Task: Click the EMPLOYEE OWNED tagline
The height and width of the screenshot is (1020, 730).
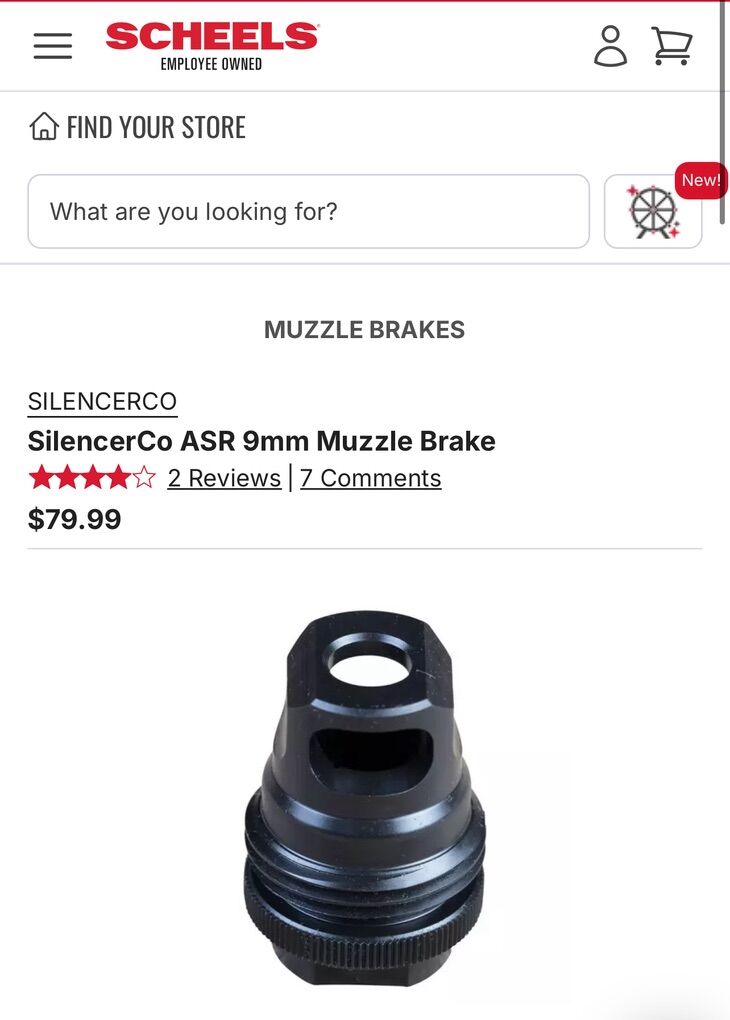Action: click(x=211, y=63)
